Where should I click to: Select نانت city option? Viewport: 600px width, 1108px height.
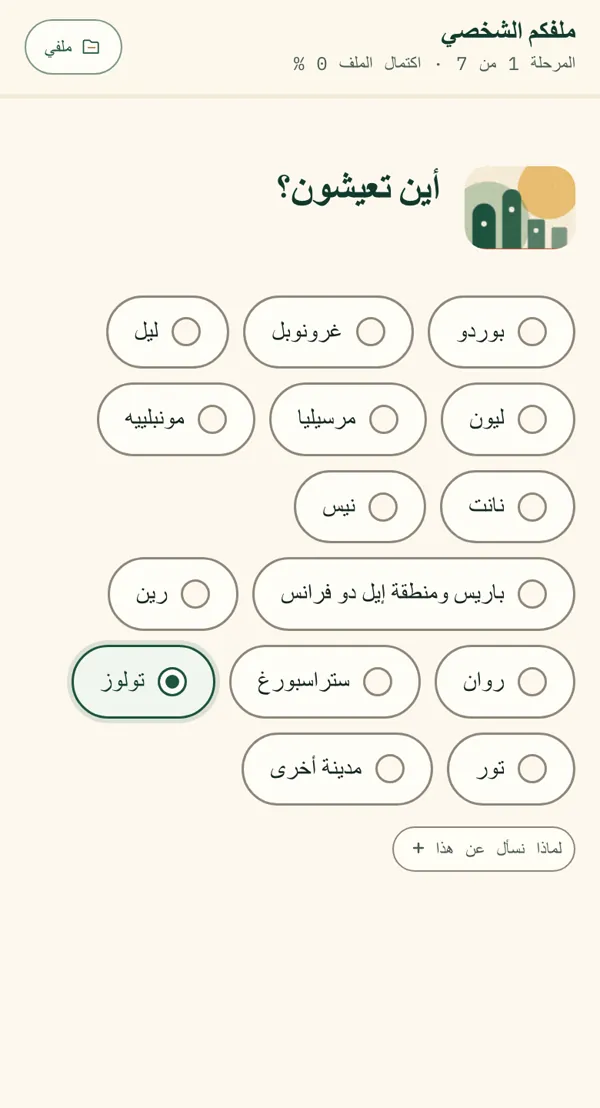507,507
